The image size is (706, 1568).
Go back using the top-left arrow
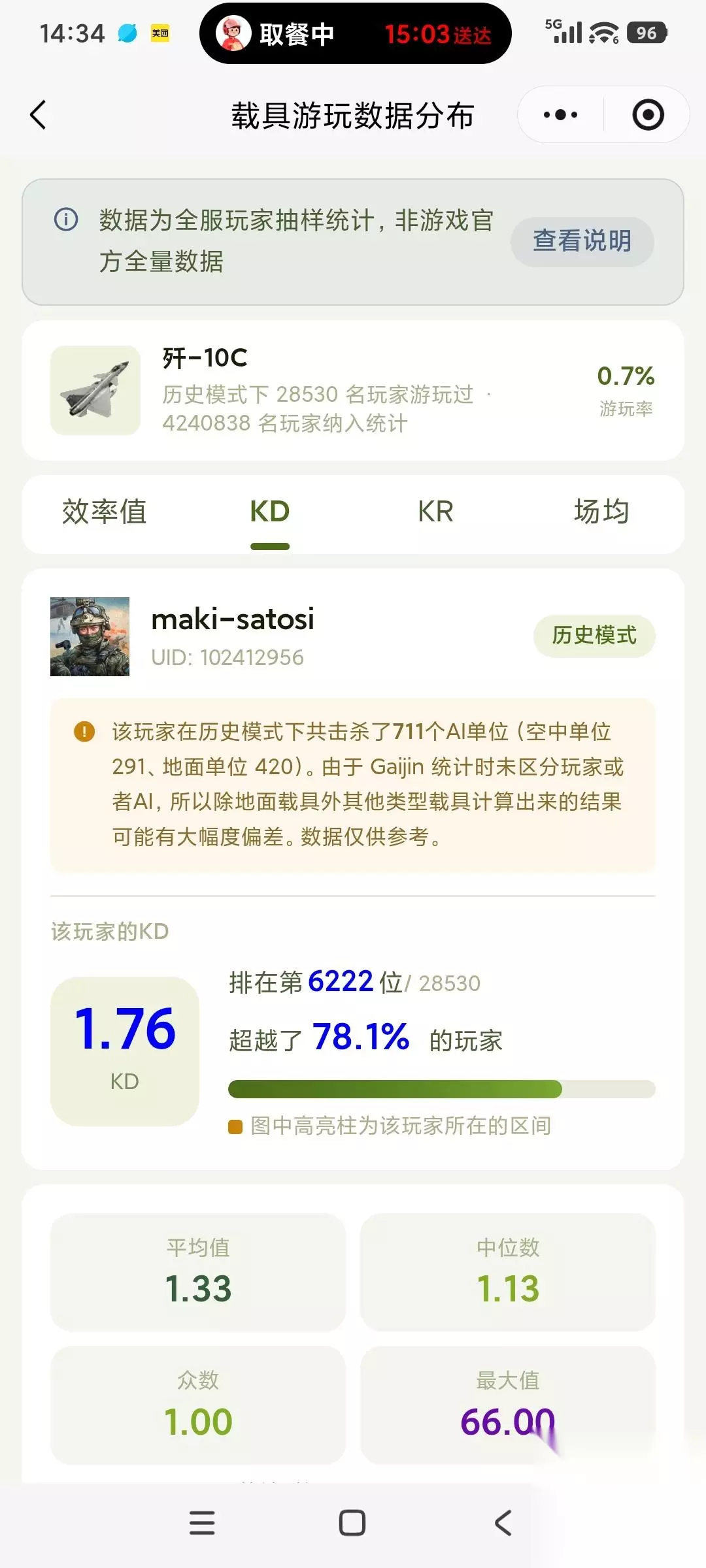coord(38,115)
